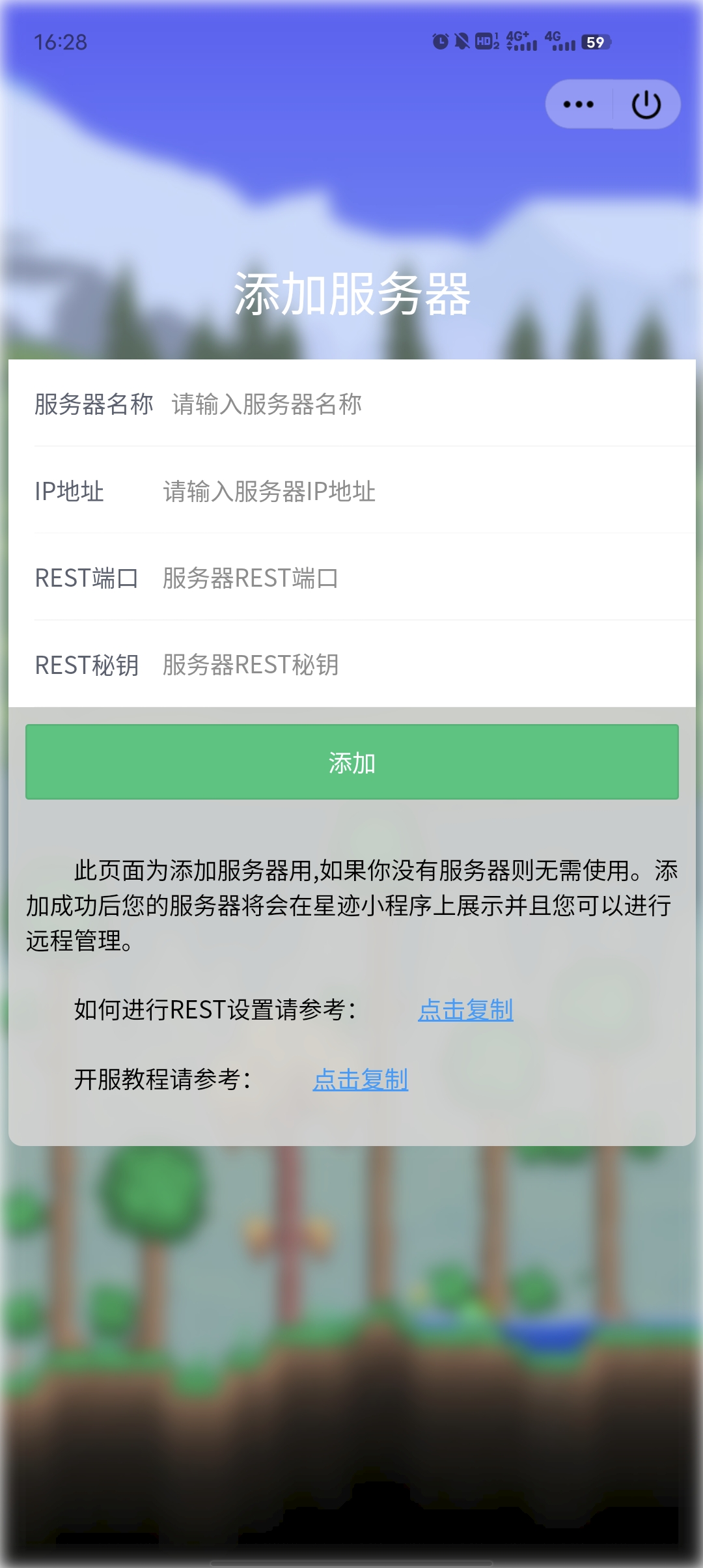Copy the 开服教程 tutorial link

(360, 1080)
